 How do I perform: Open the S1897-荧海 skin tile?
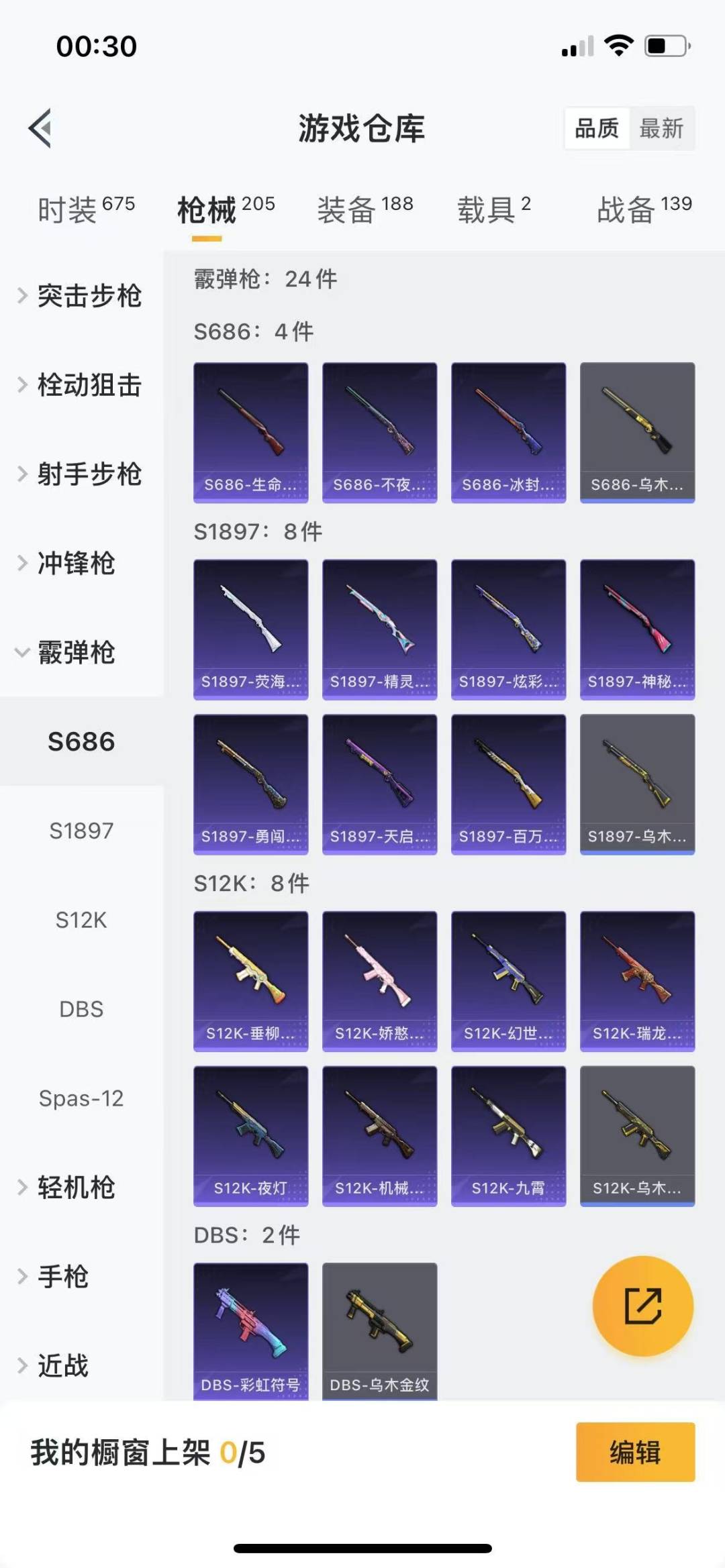click(x=251, y=630)
